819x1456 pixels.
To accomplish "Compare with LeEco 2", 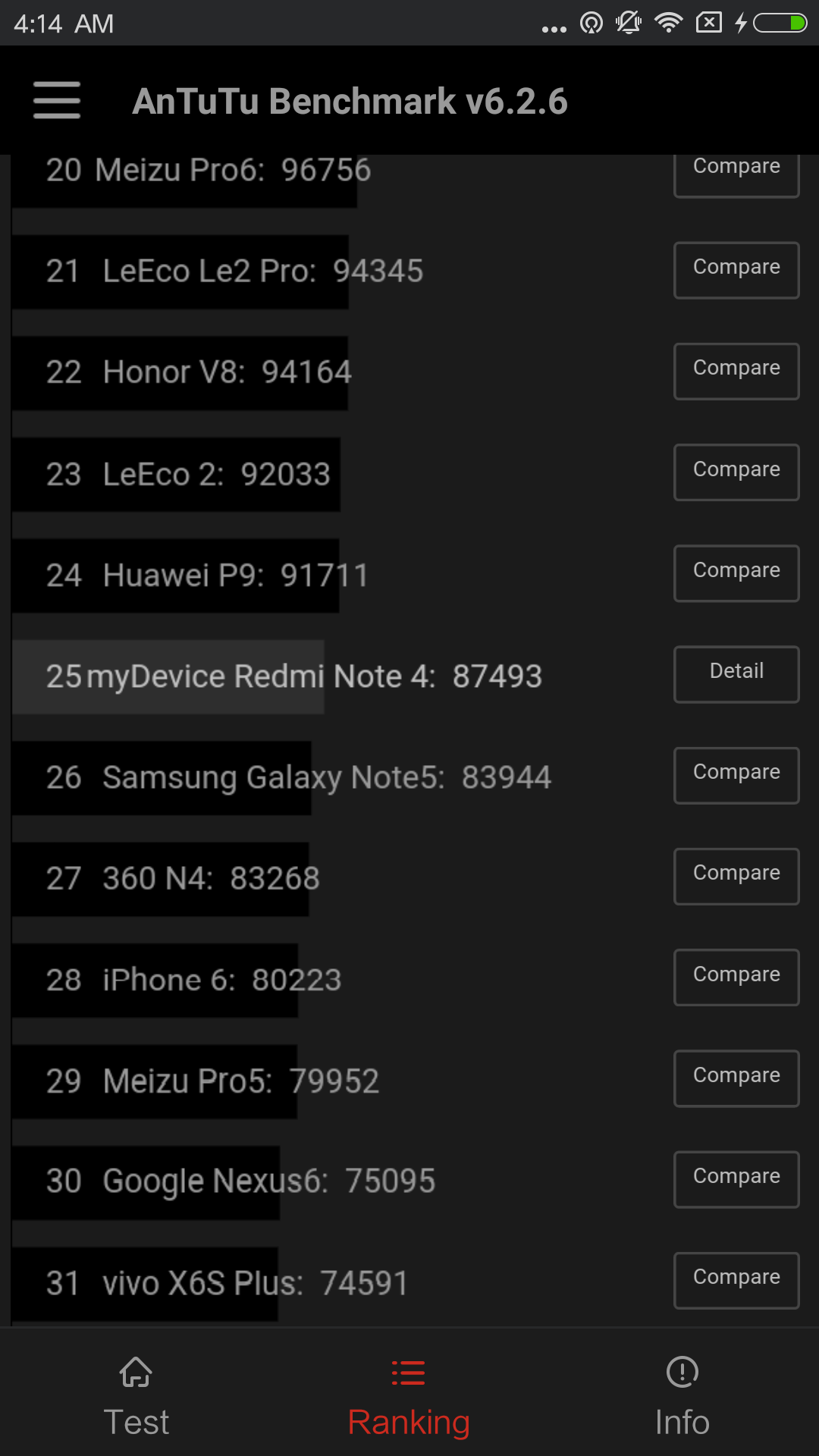I will [736, 472].
